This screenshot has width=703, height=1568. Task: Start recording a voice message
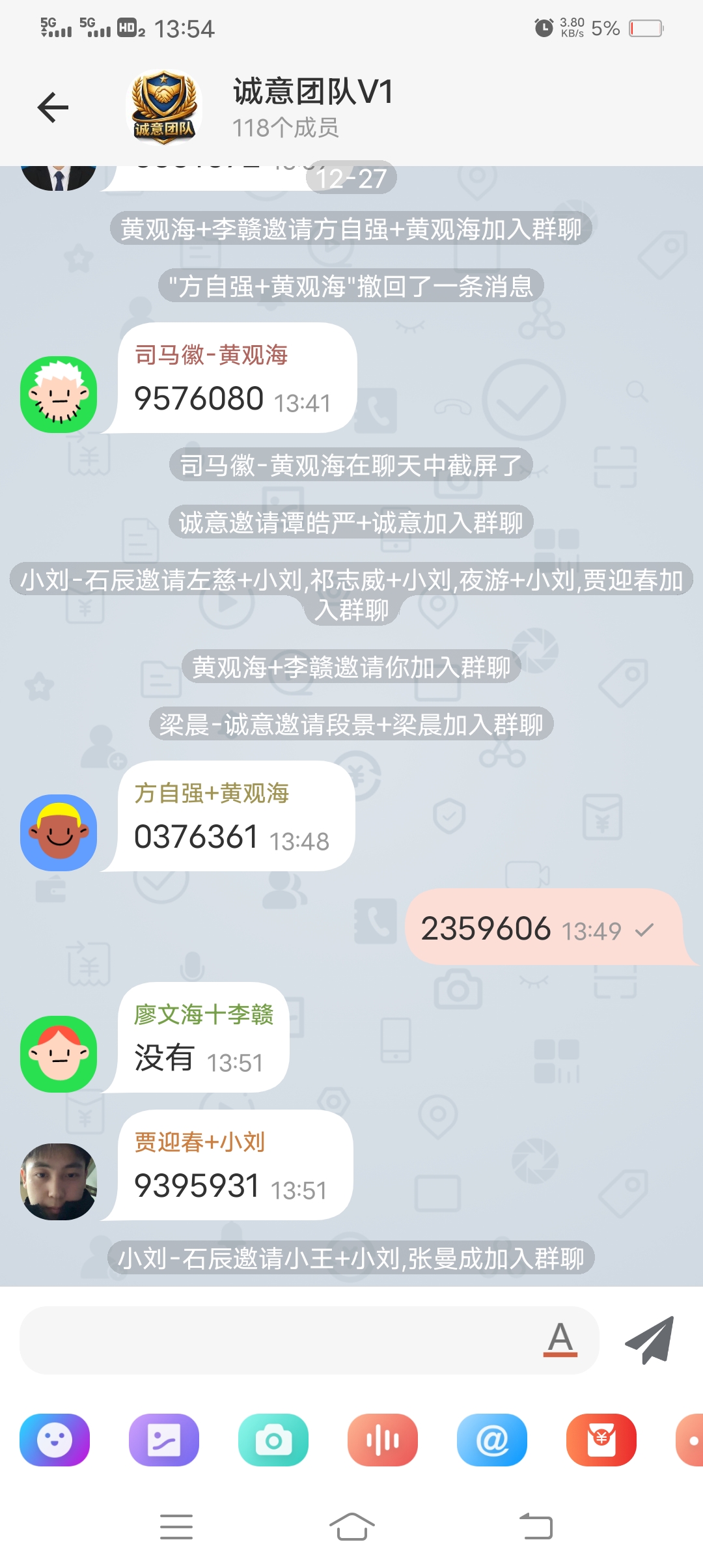tap(383, 1440)
